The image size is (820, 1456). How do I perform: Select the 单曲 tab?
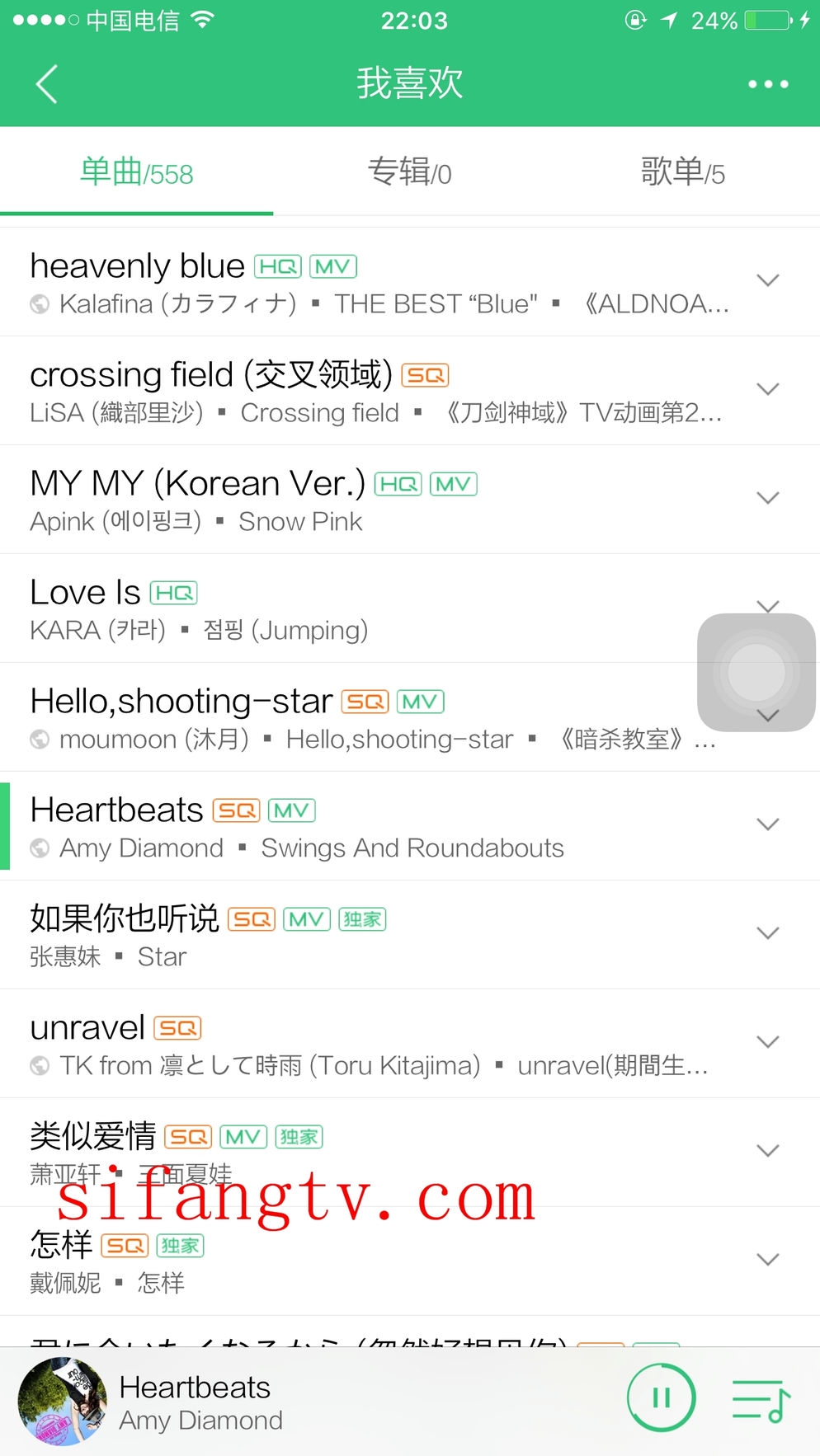coord(137,173)
